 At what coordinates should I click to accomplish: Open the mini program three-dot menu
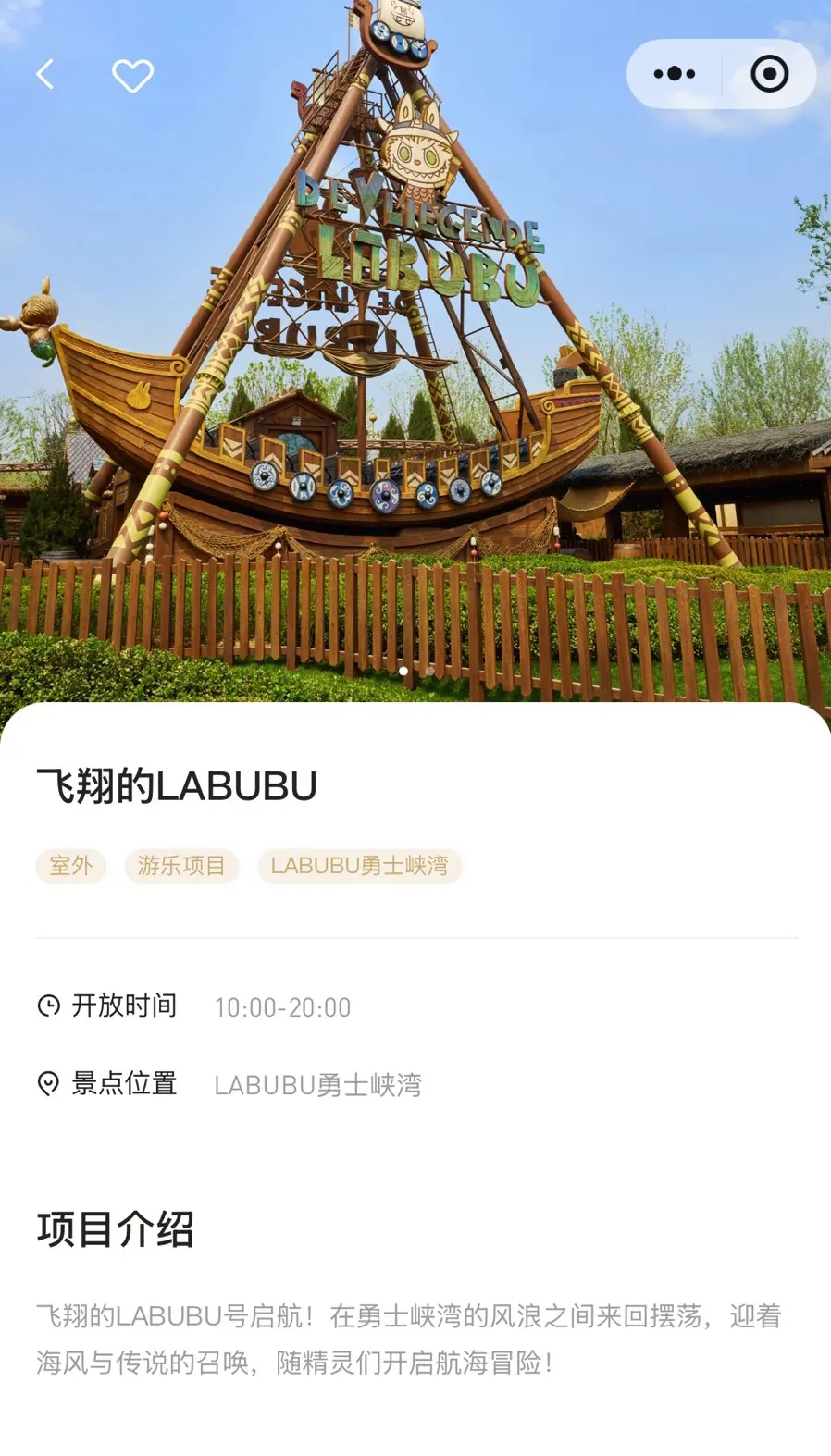[x=674, y=74]
